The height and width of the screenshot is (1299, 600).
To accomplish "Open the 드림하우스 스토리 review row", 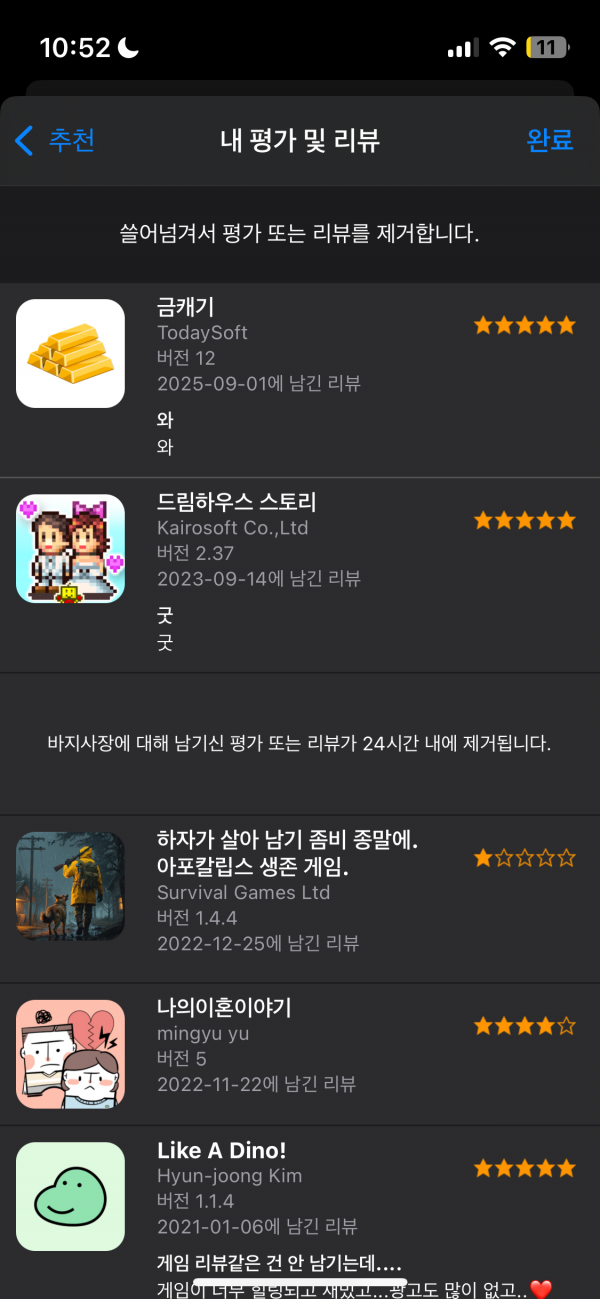I will pyautogui.click(x=300, y=575).
